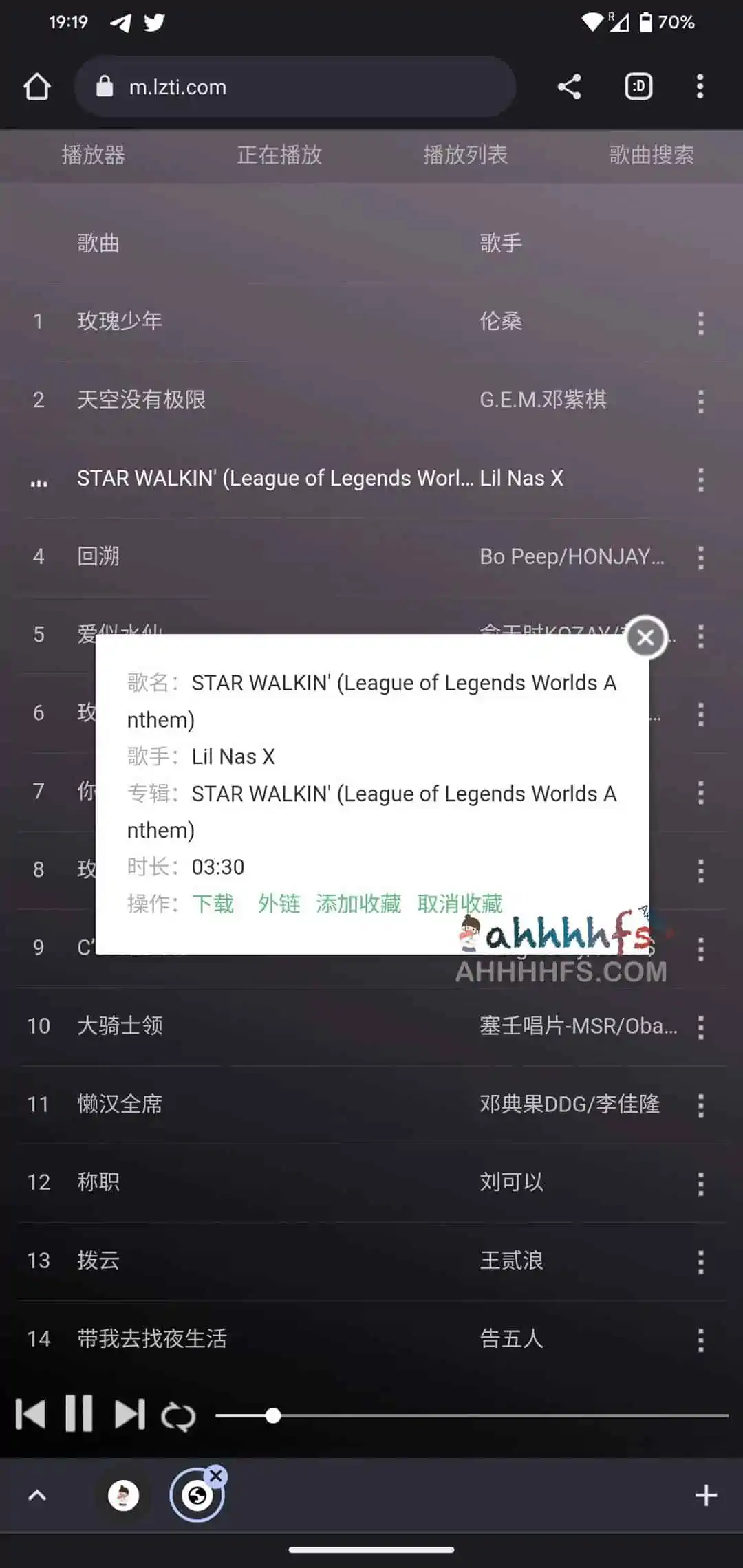
Task: Tap the skip to next track icon
Action: click(130, 1415)
